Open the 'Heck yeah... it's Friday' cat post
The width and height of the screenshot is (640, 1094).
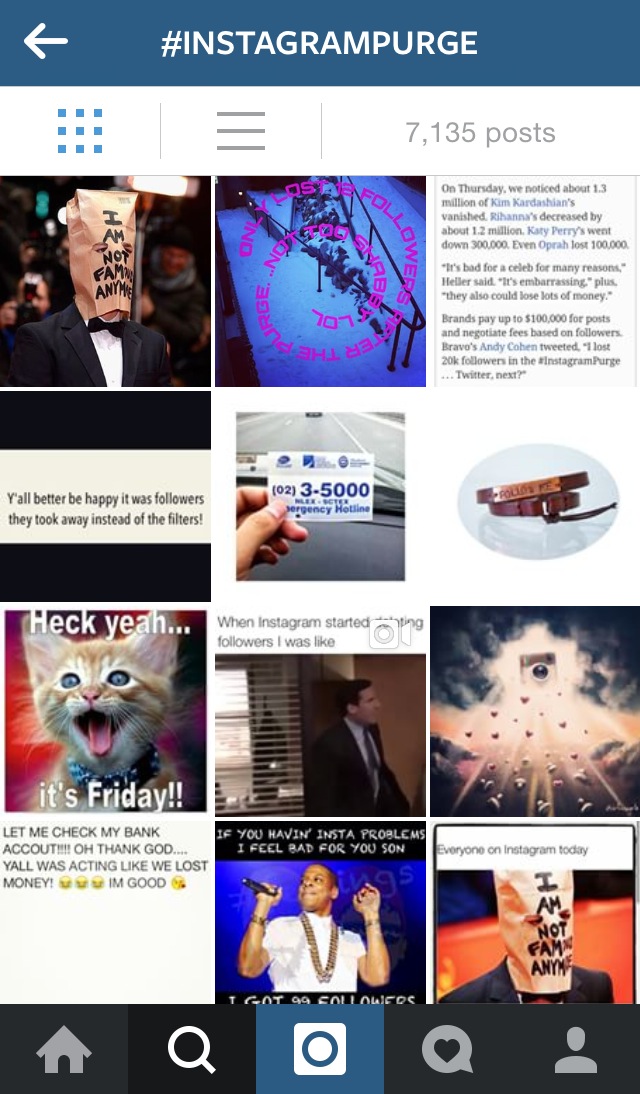[x=105, y=710]
